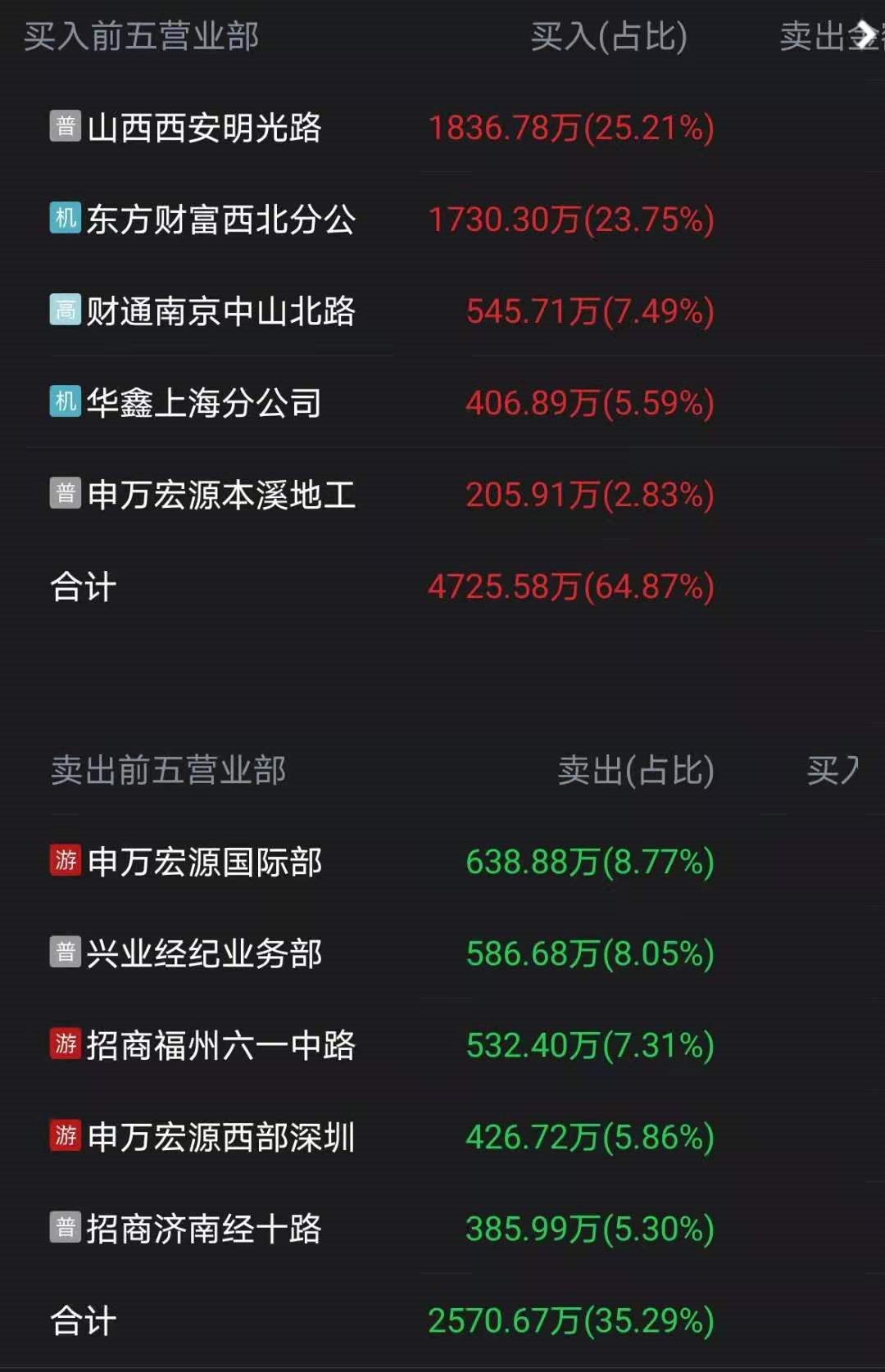View seller 申万宏源国际部 details
885x1372 pixels.
pos(204,862)
